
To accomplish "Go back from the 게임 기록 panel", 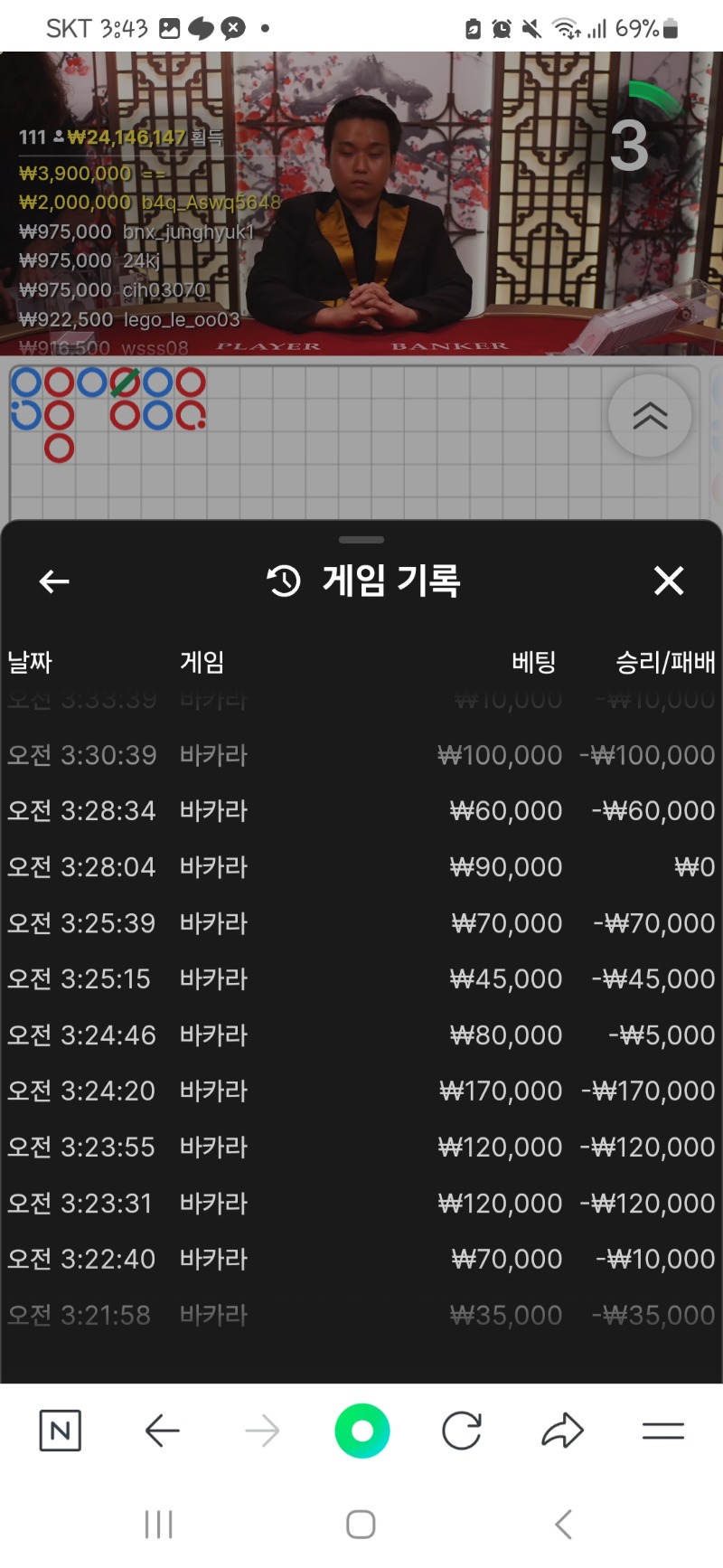I will click(54, 581).
